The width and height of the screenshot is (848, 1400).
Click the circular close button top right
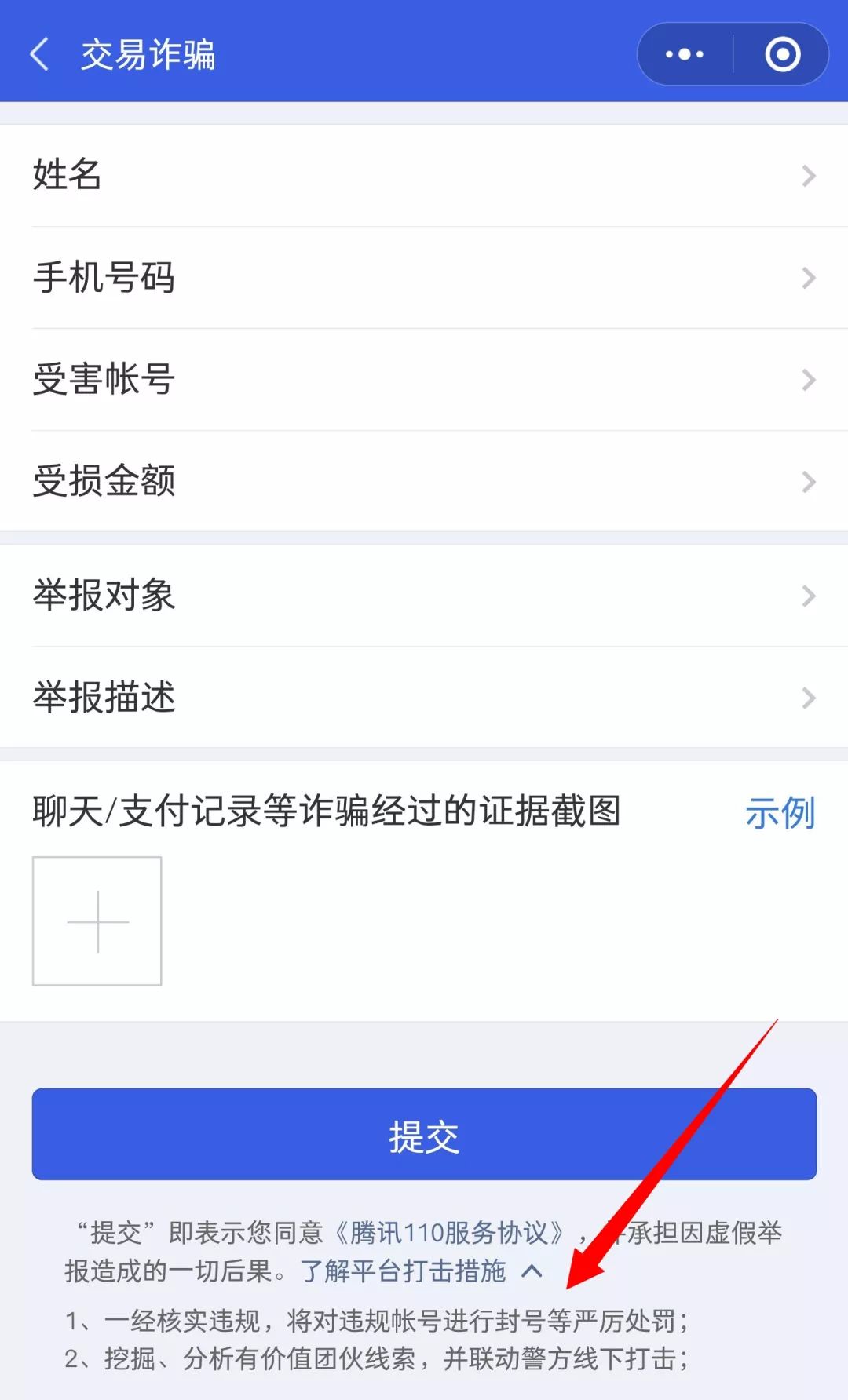pos(781,53)
